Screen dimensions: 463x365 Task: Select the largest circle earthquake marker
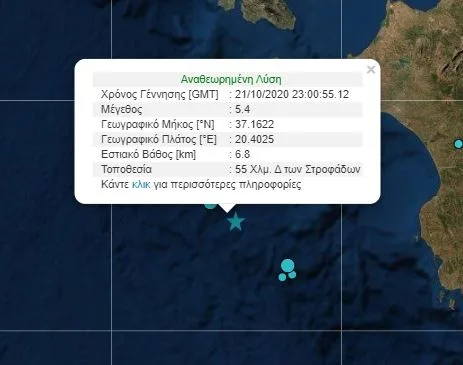(x=287, y=266)
